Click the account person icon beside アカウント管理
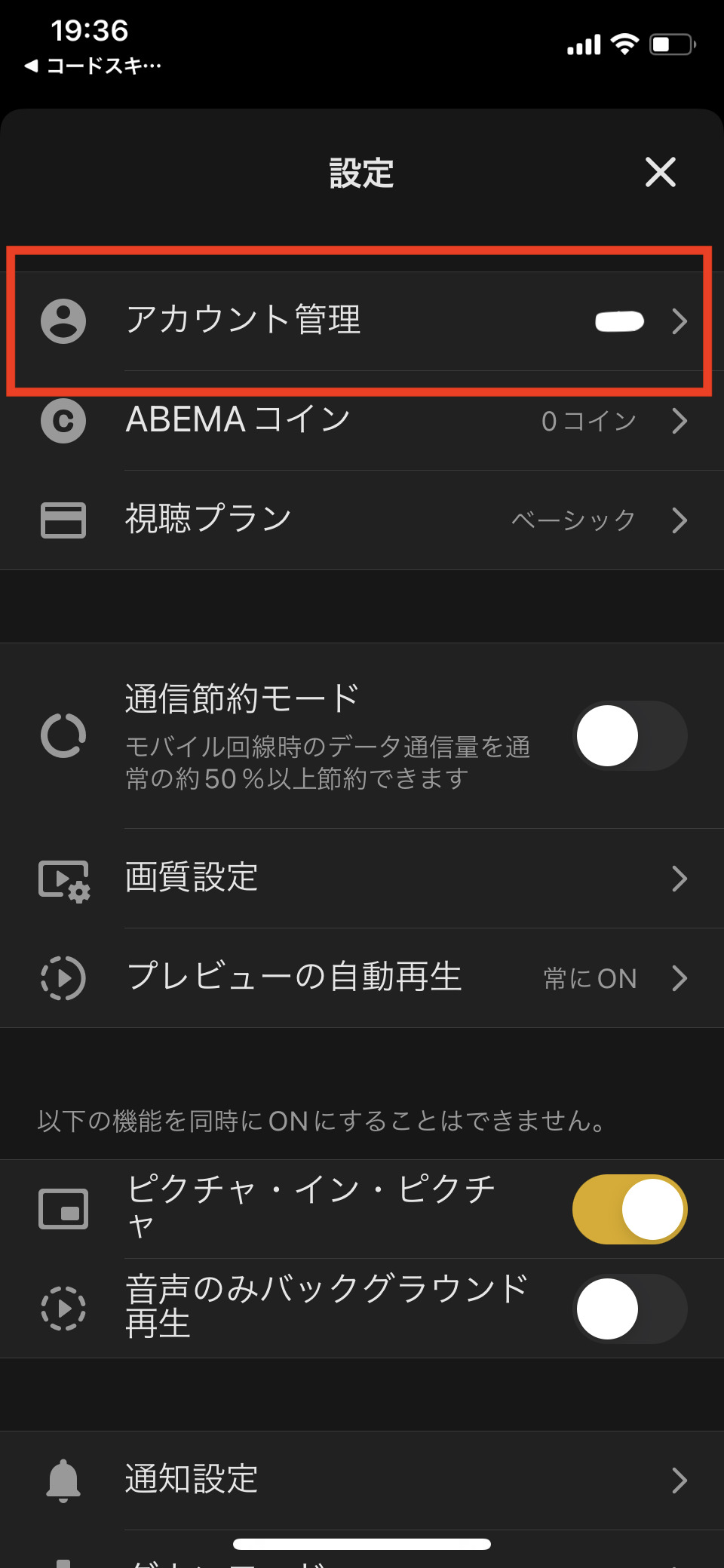 point(63,321)
